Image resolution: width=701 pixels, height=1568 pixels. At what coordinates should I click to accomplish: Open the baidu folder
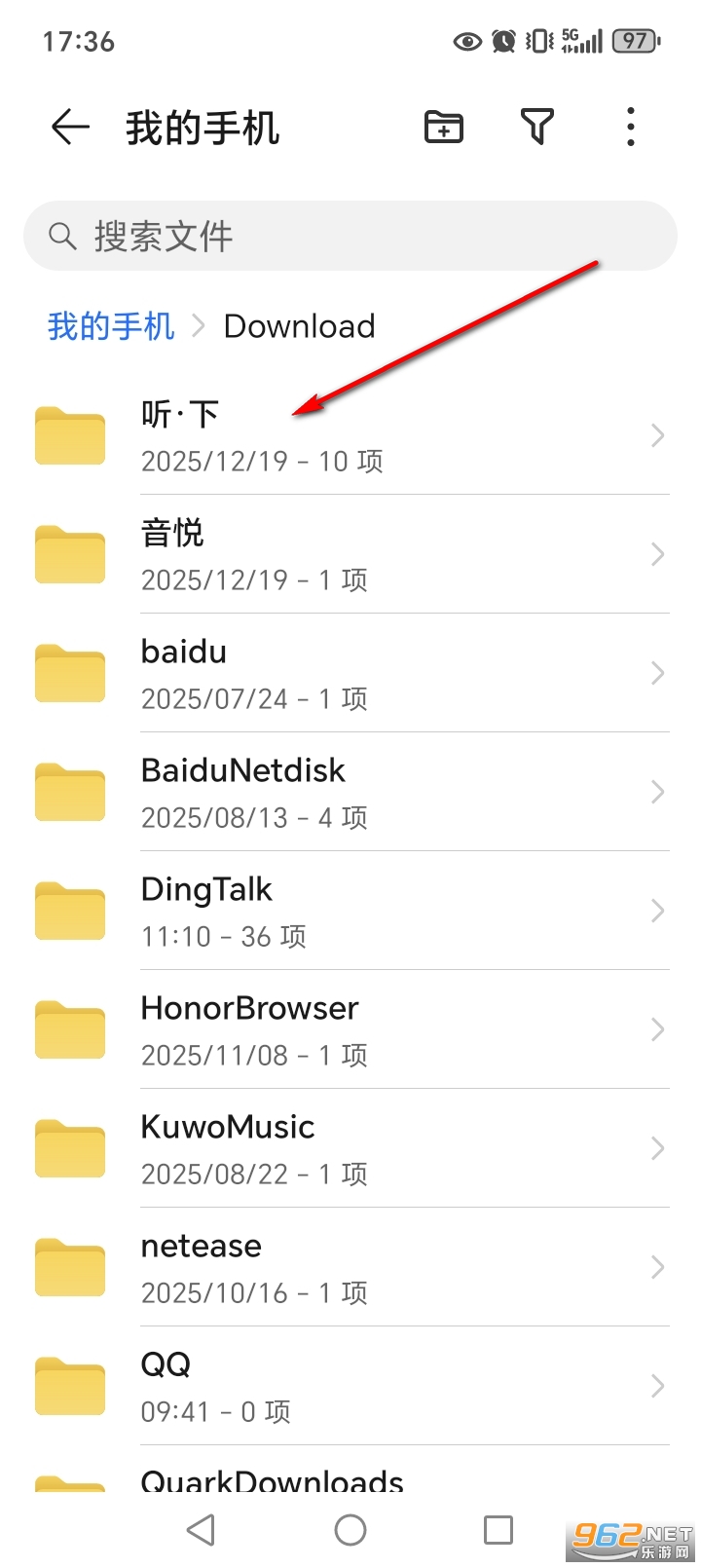[350, 673]
